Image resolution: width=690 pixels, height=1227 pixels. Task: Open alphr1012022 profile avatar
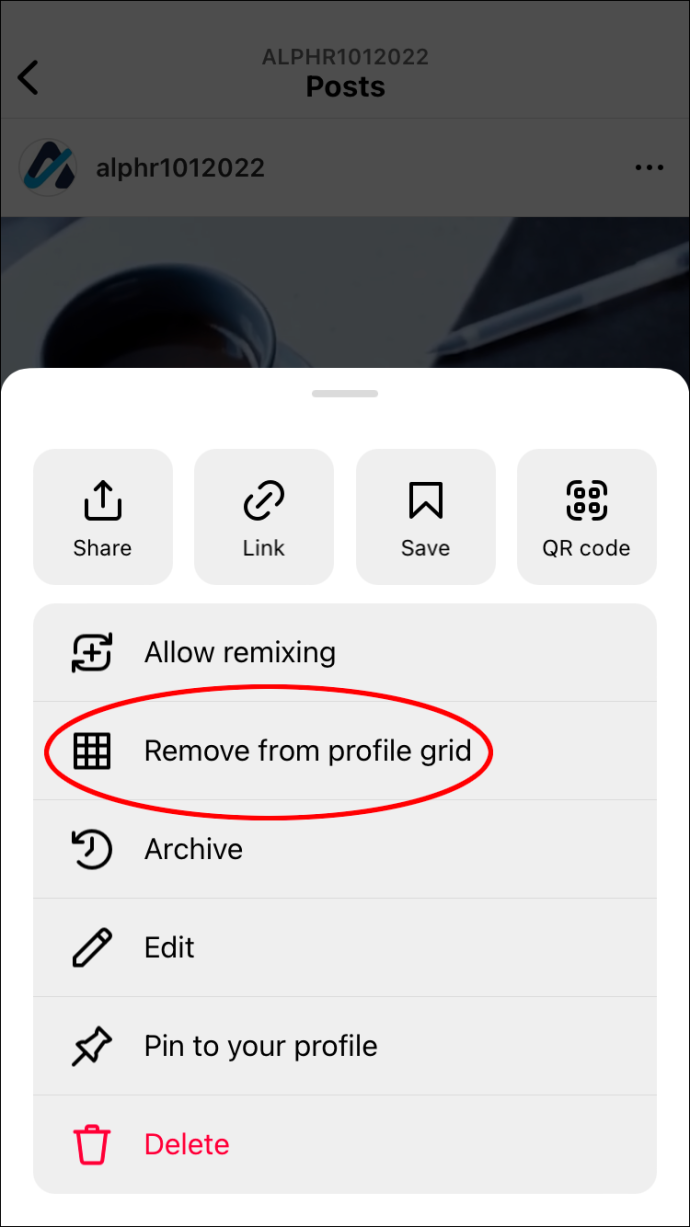click(48, 168)
